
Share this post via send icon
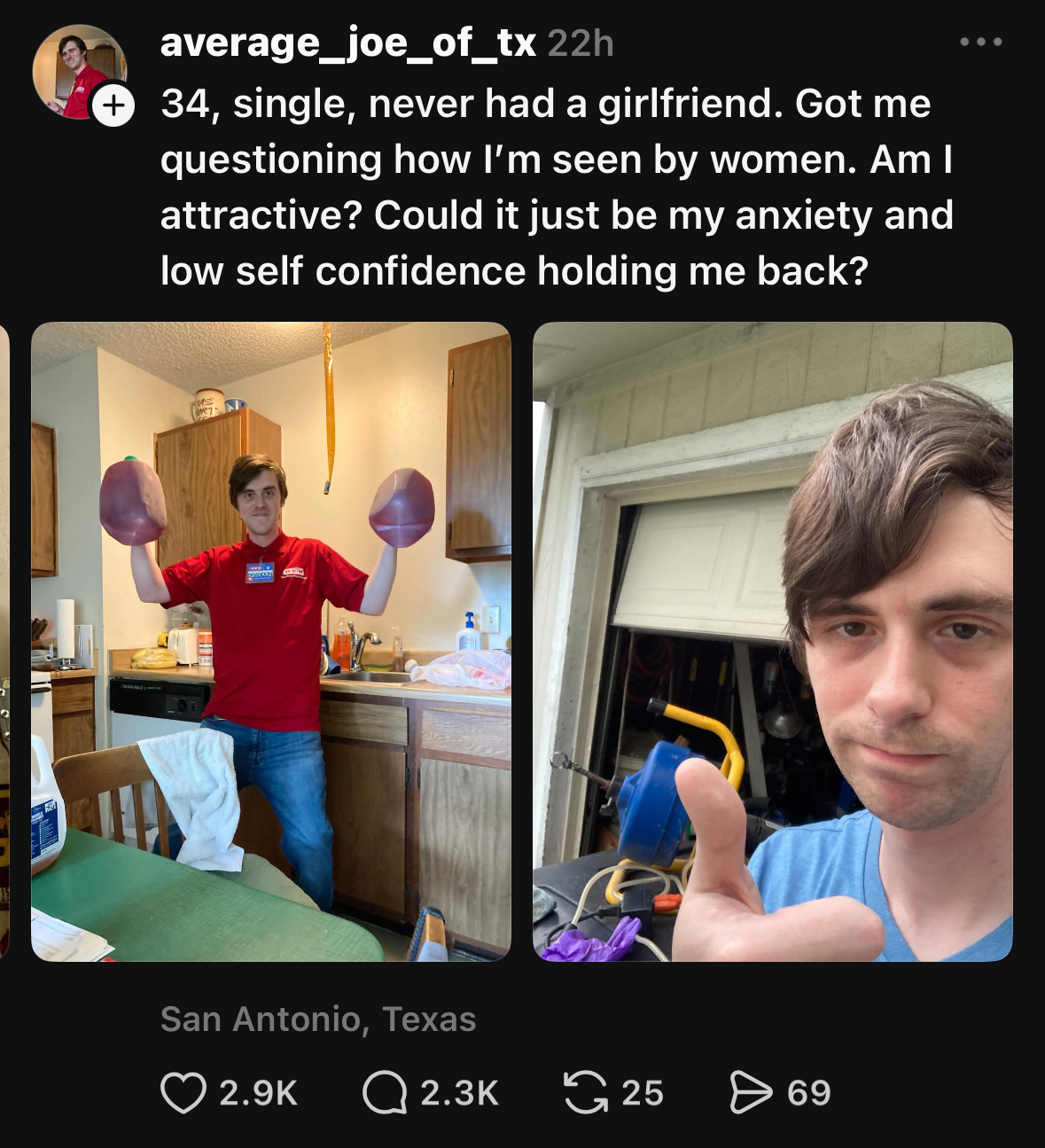coord(751,1092)
